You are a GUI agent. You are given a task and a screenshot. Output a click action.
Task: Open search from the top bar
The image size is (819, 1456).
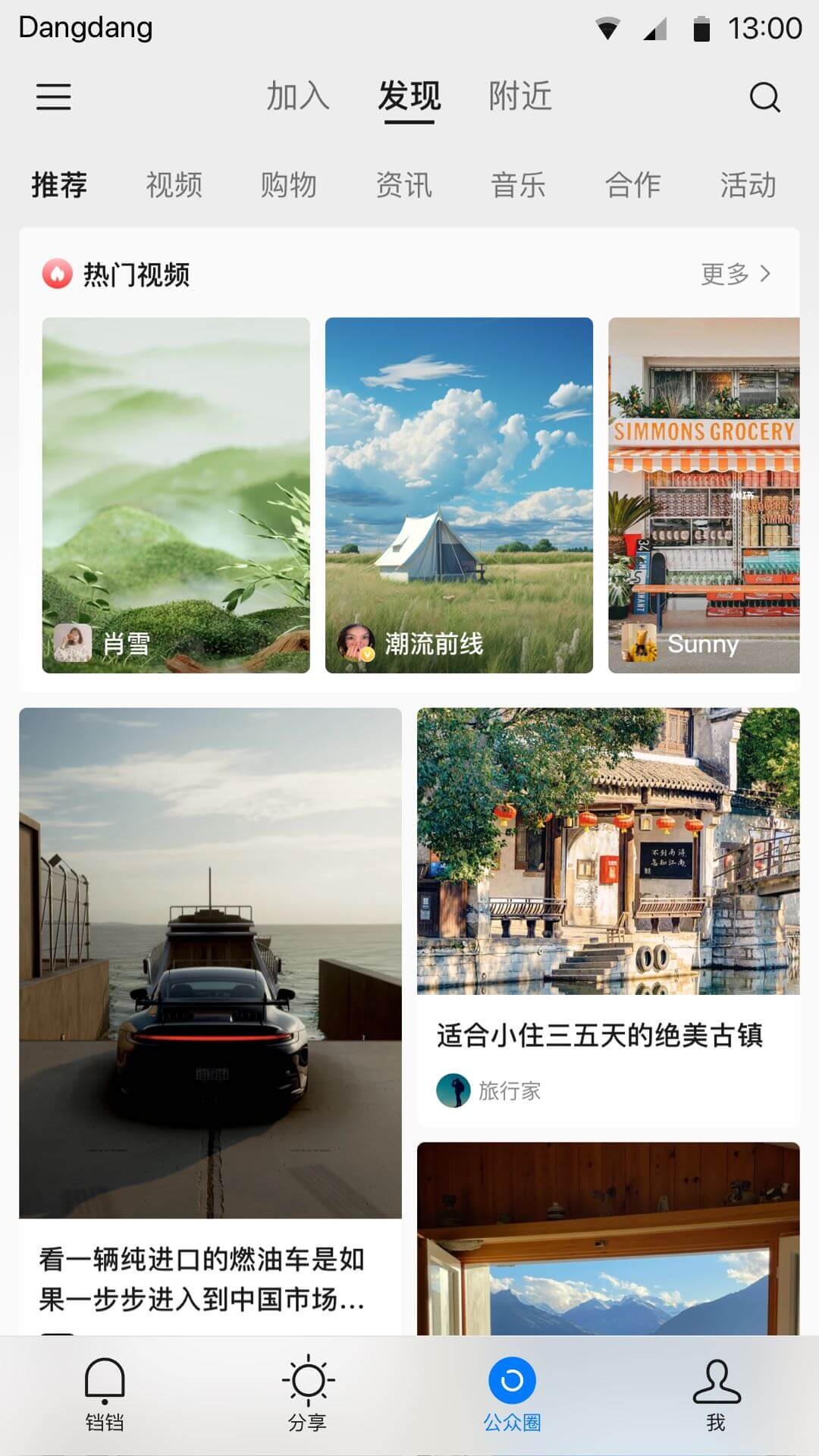coord(765,97)
